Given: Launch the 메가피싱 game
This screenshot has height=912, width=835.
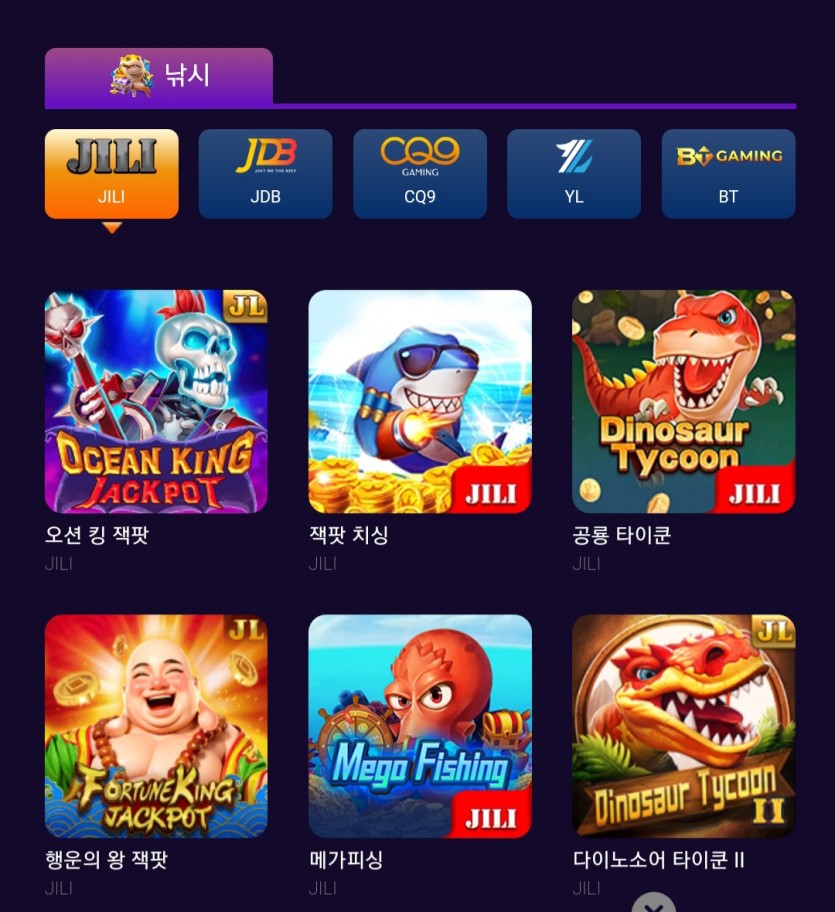Looking at the screenshot, I should 420,726.
